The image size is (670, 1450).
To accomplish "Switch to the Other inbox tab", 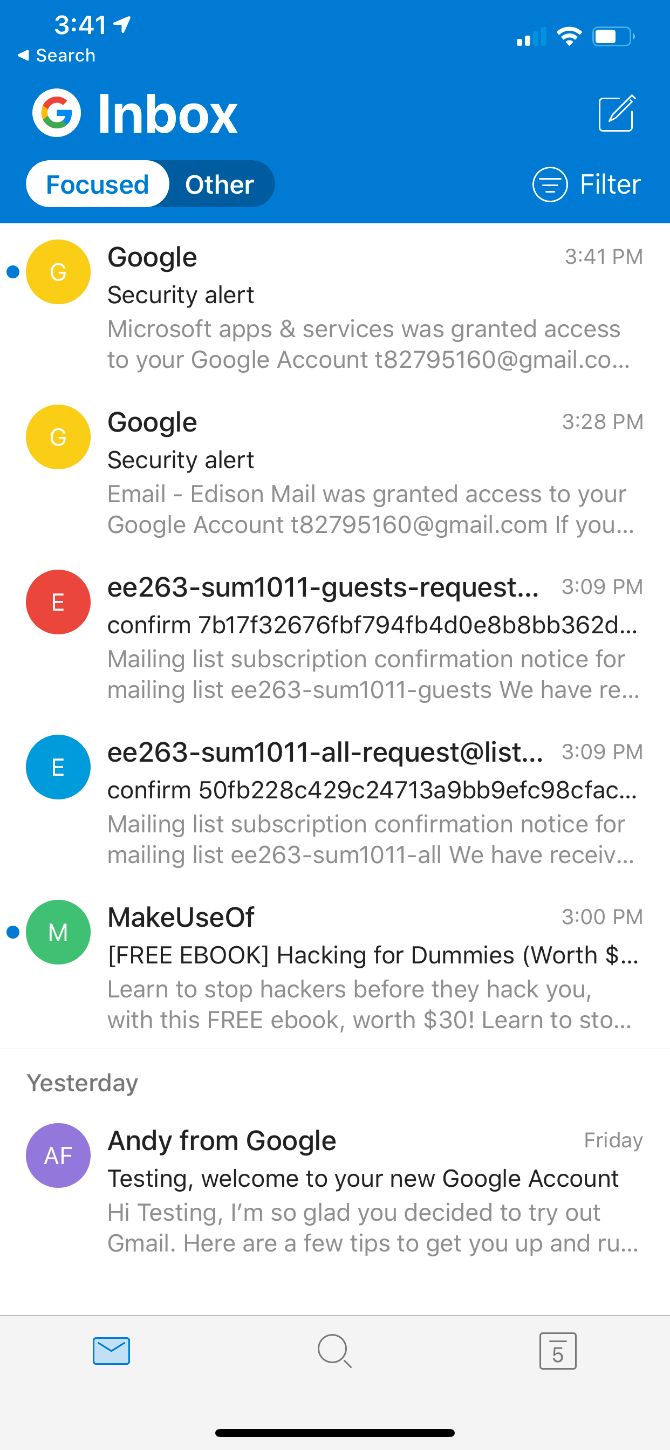I will click(x=219, y=184).
